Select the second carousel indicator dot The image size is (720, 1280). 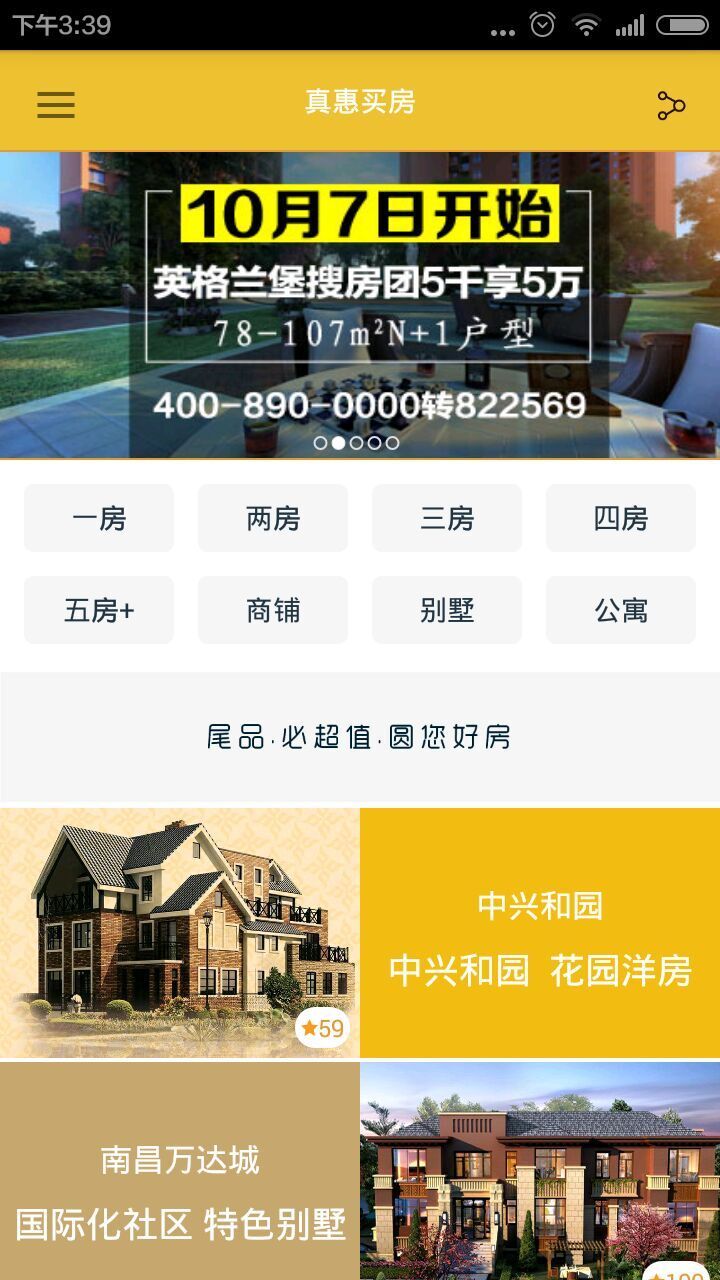point(339,442)
